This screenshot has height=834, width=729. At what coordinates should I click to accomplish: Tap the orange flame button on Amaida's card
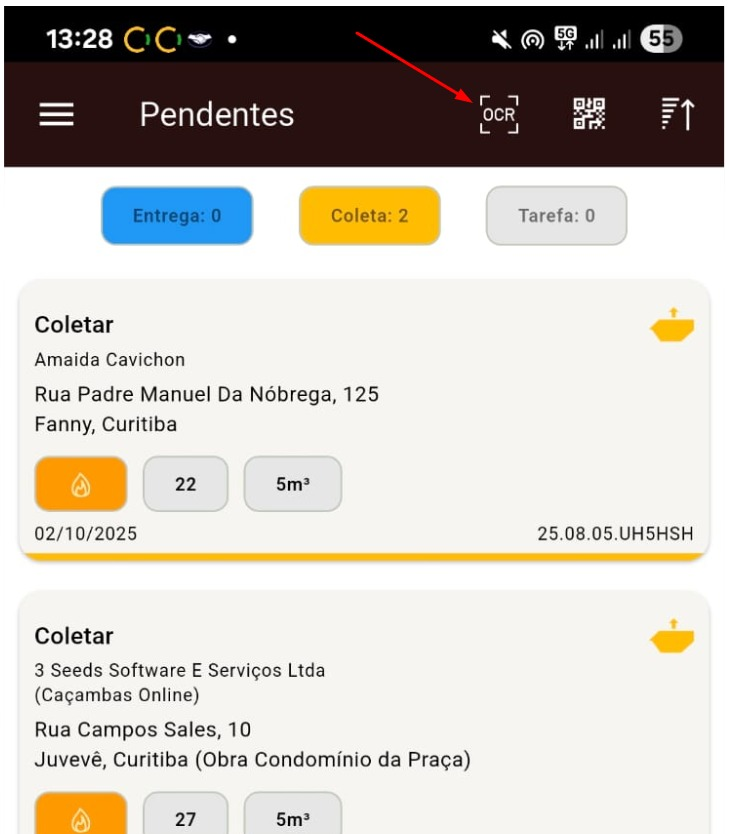point(81,484)
